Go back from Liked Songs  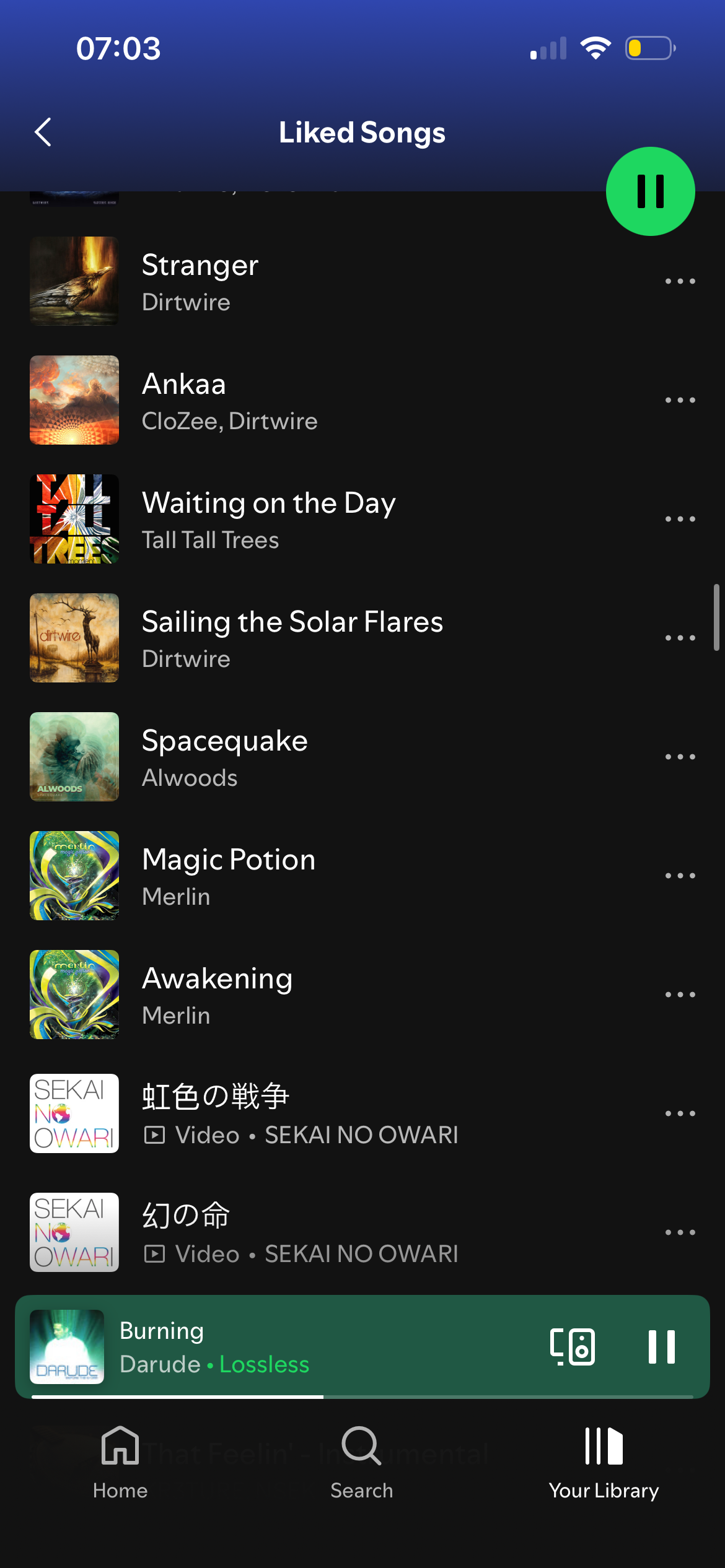(43, 133)
